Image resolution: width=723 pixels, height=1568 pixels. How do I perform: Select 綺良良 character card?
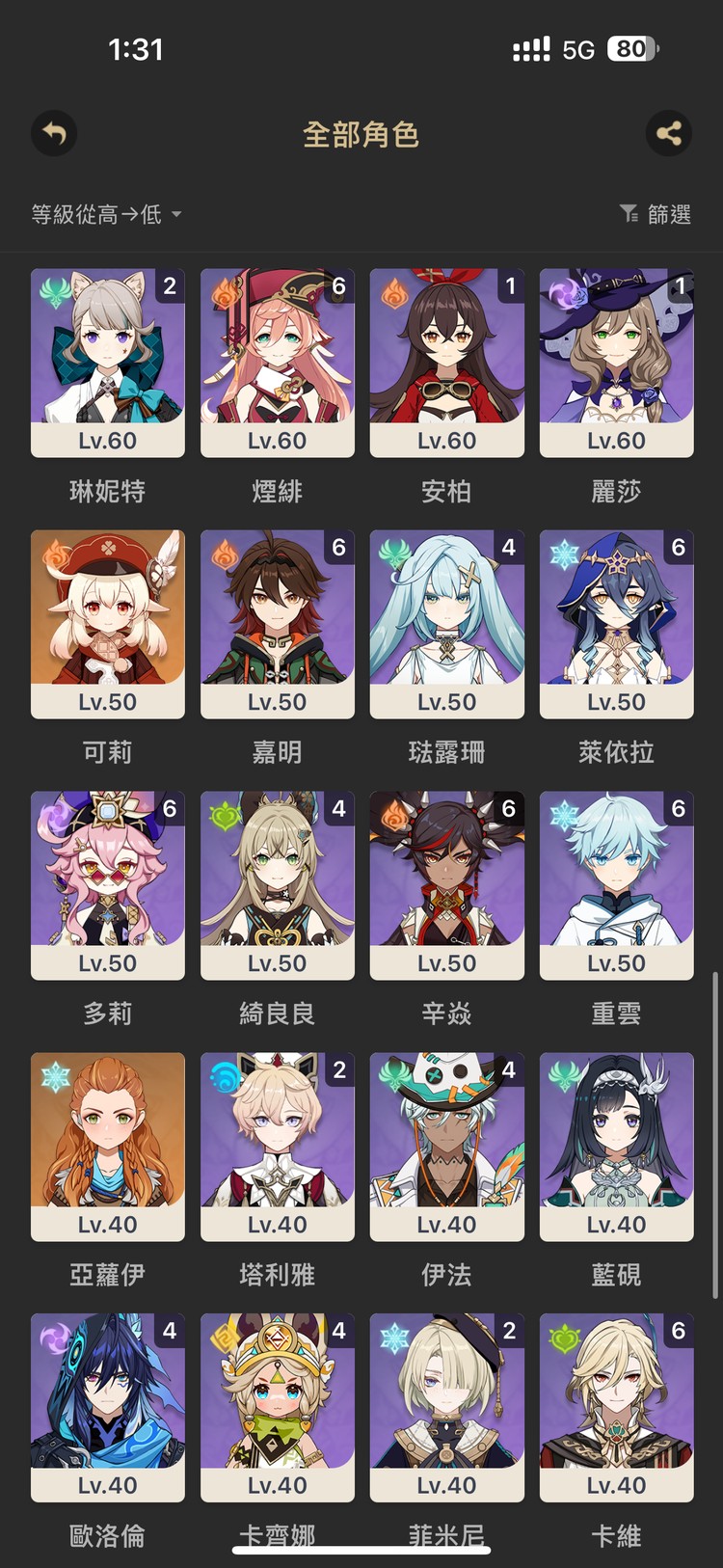[278, 885]
